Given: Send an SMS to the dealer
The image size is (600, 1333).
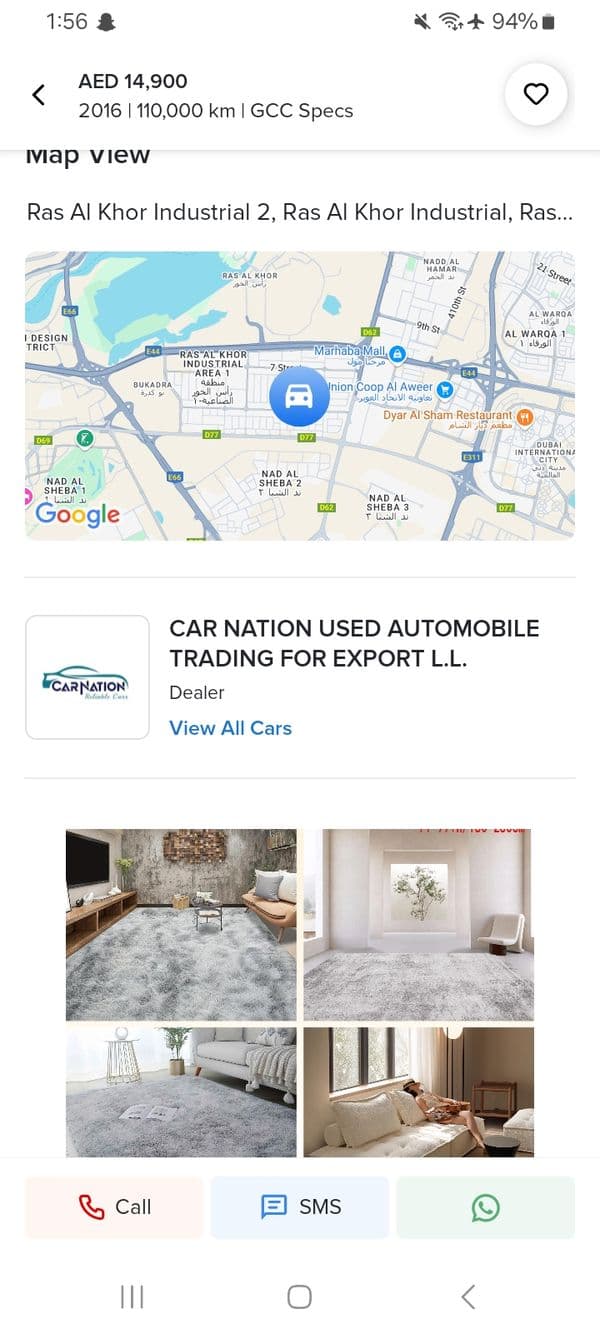Looking at the screenshot, I should coord(300,1207).
